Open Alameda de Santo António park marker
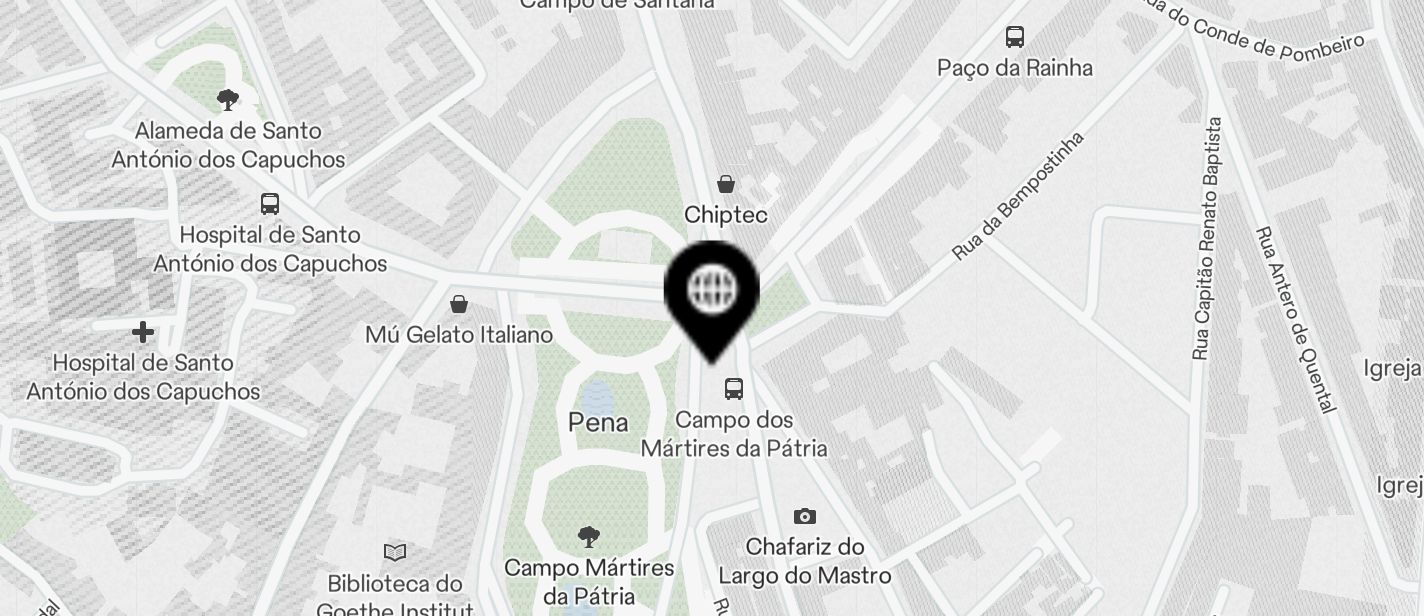 click(228, 100)
